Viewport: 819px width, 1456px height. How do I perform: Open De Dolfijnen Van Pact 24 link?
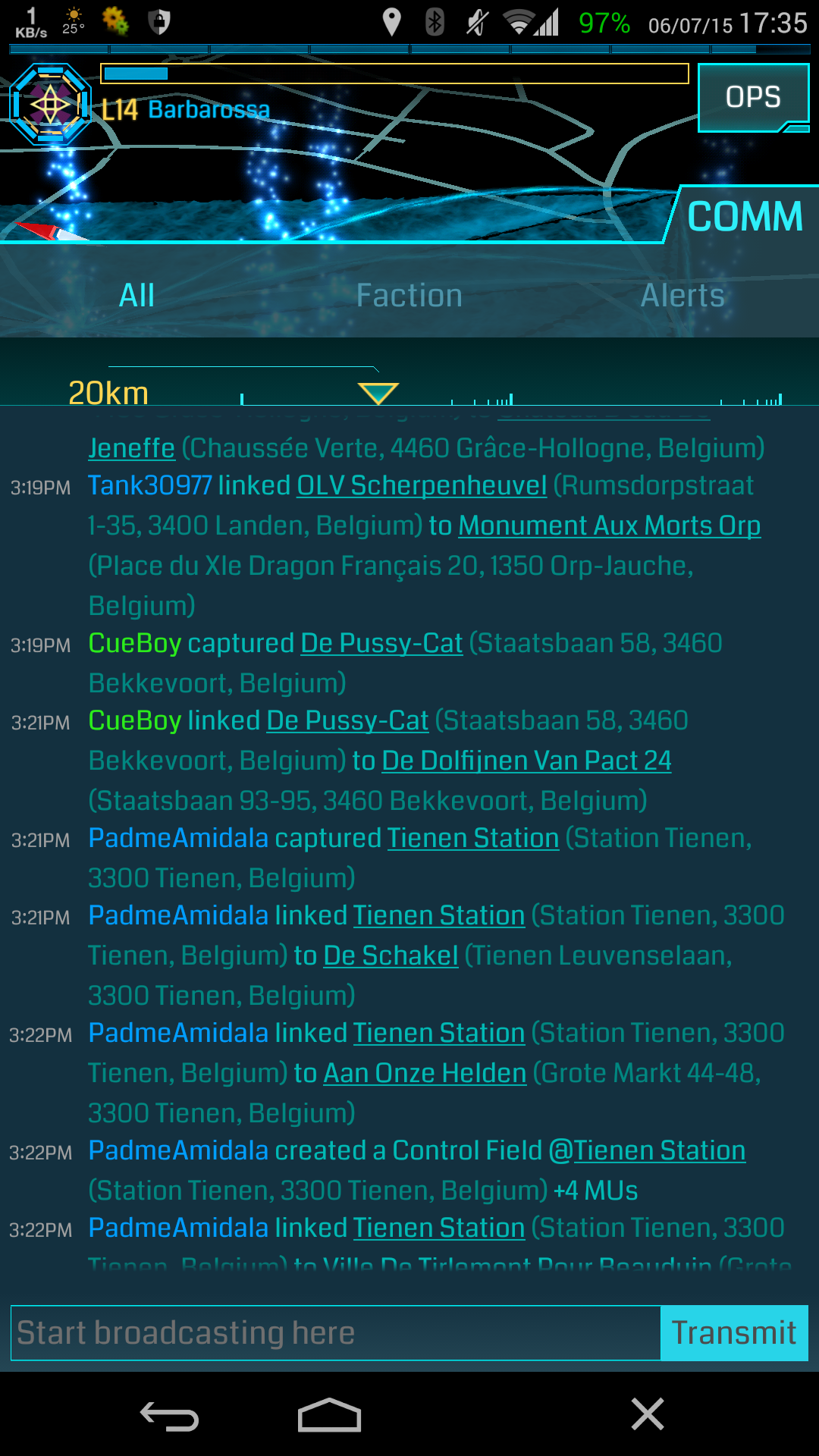pos(526,761)
